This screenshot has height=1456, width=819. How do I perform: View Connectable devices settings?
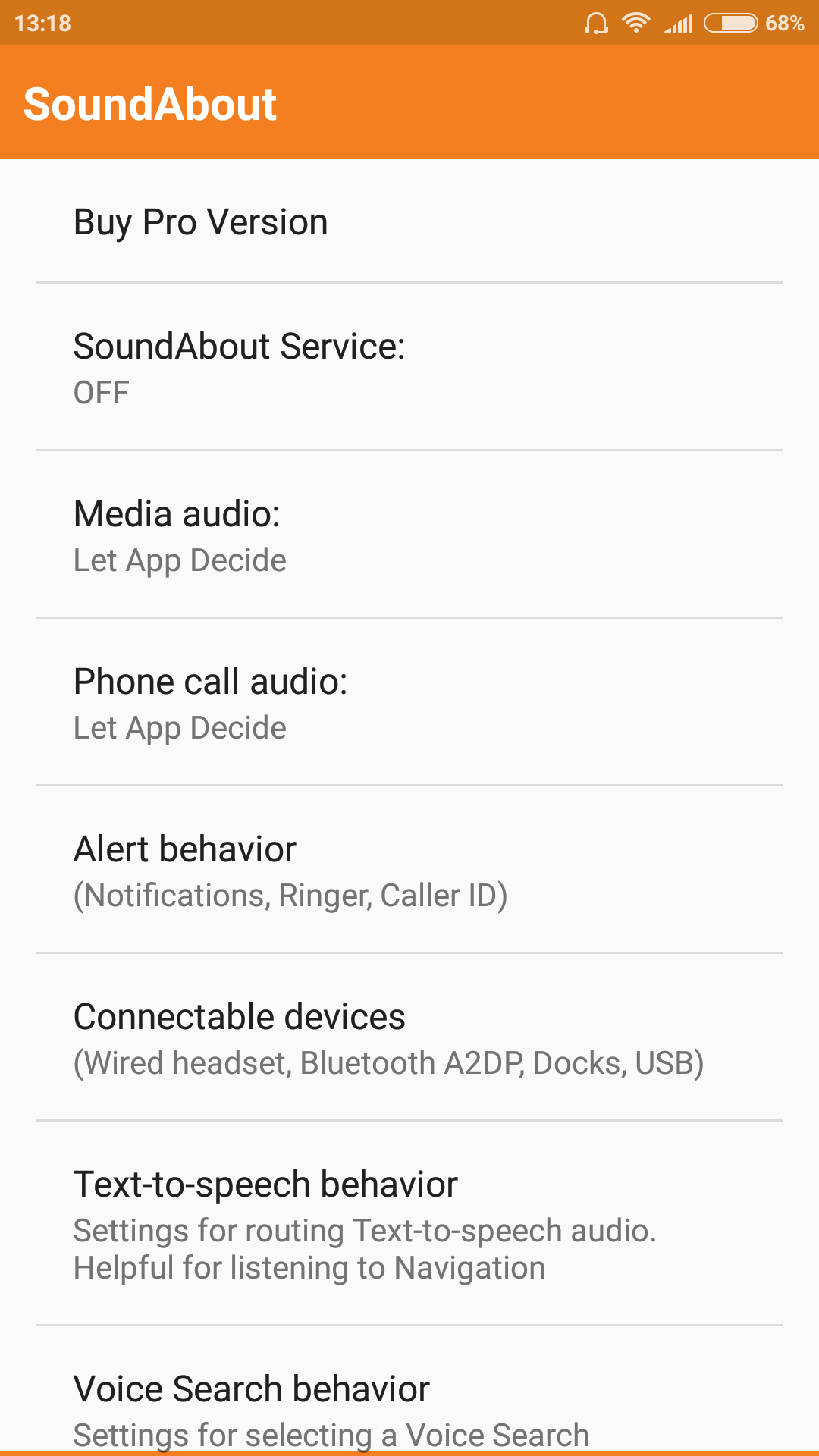409,1038
